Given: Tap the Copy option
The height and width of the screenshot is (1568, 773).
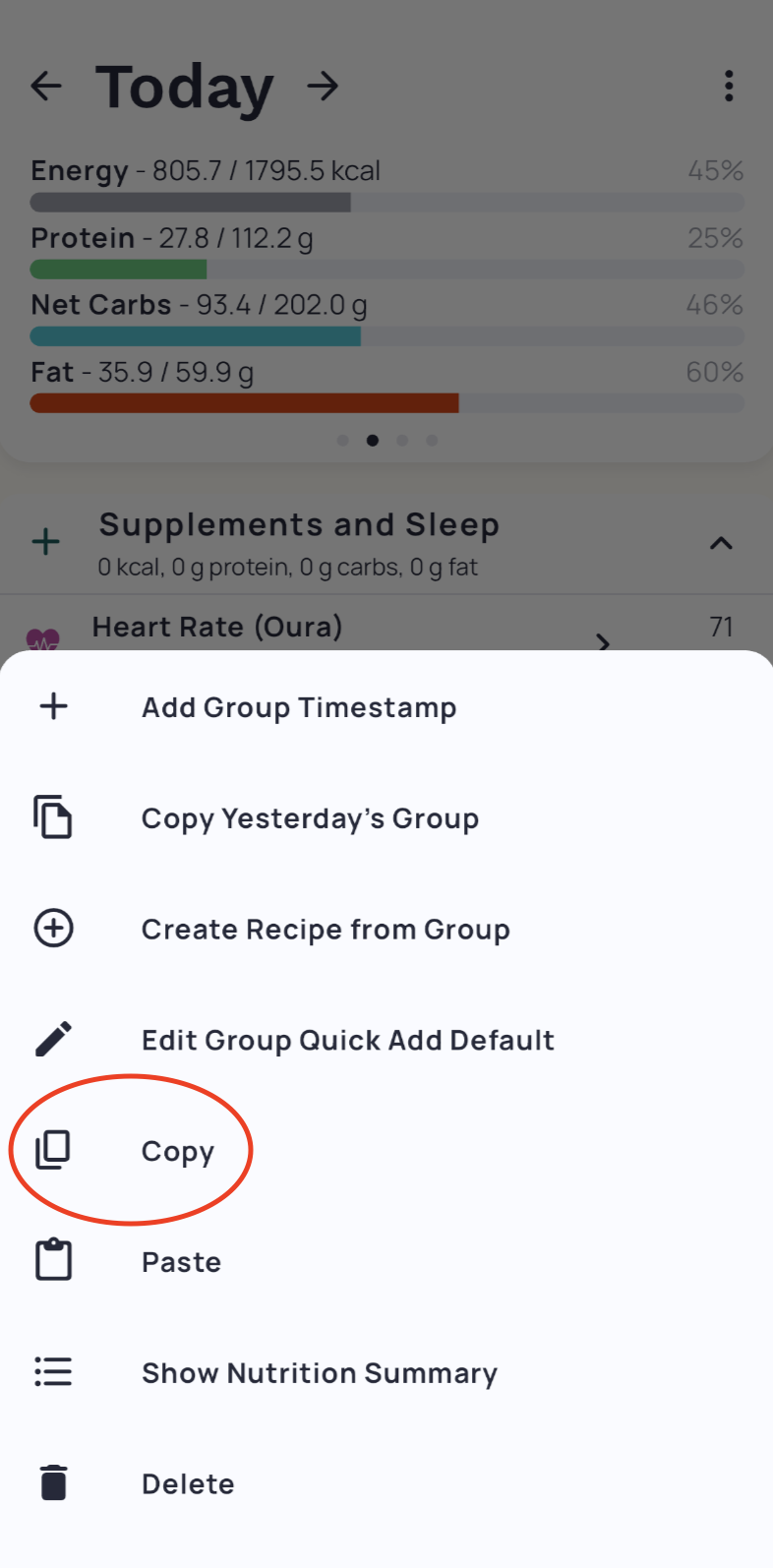Looking at the screenshot, I should pos(386,1151).
